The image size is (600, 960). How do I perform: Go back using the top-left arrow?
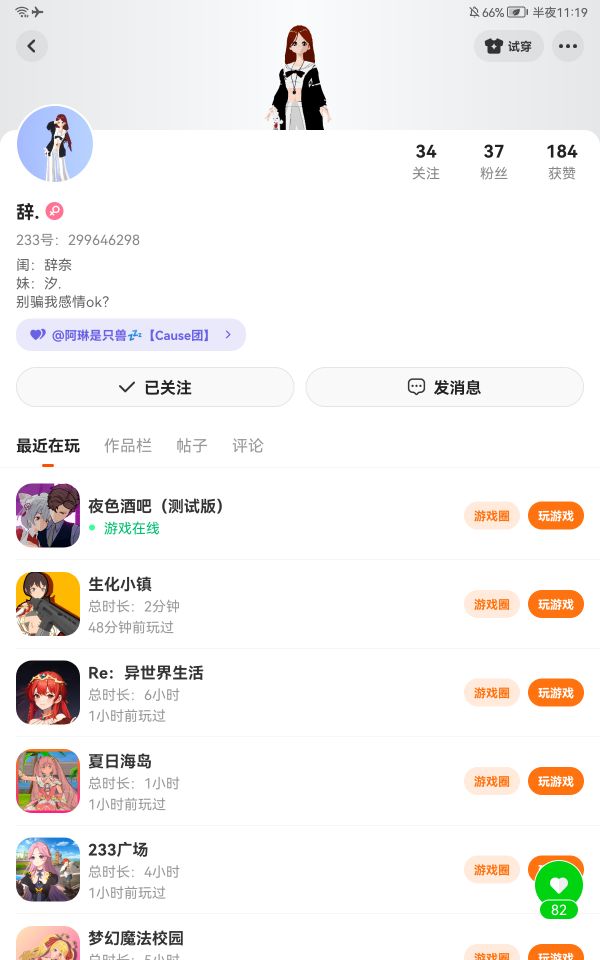32,46
